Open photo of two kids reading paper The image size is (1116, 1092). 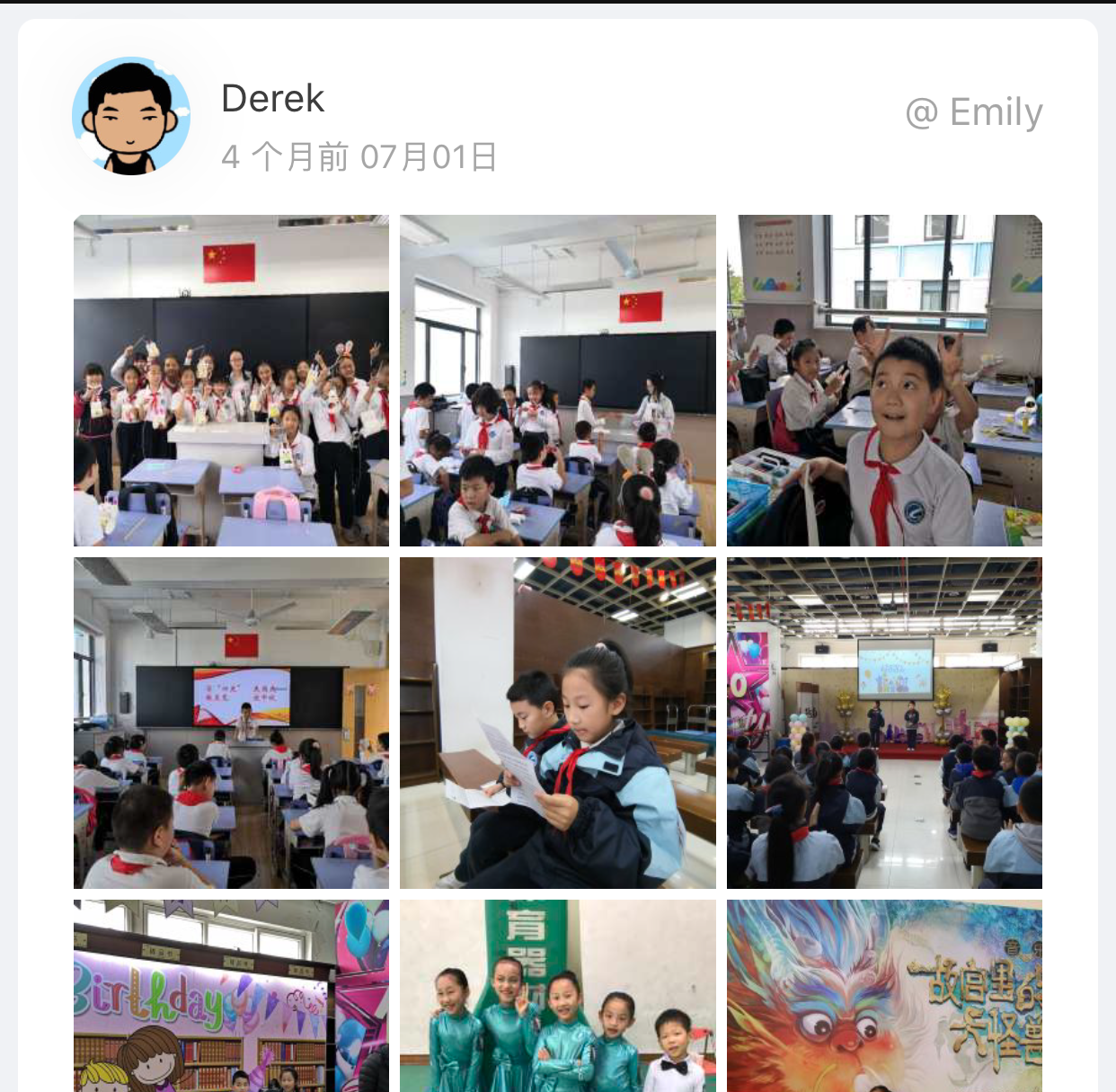point(557,723)
